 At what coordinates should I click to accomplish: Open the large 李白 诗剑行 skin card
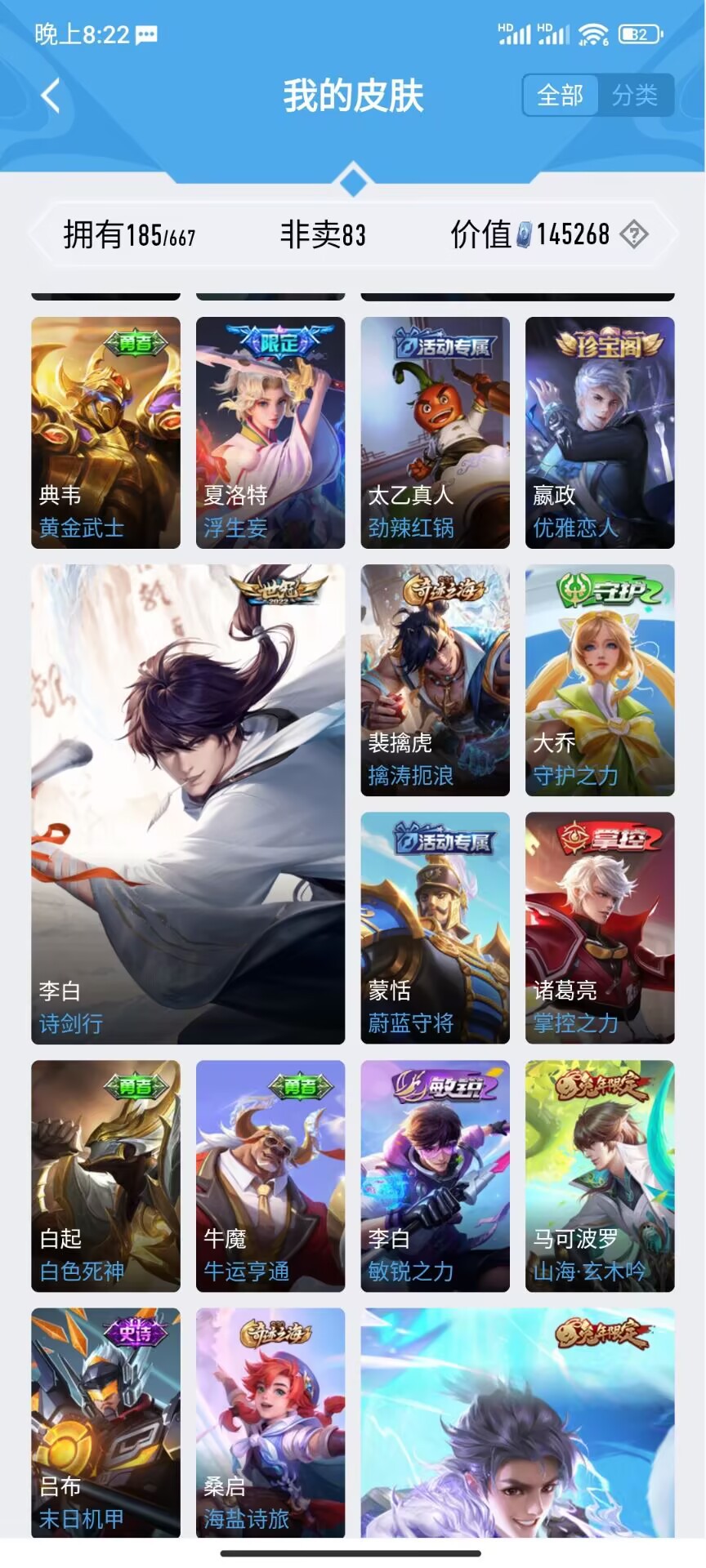tap(188, 804)
